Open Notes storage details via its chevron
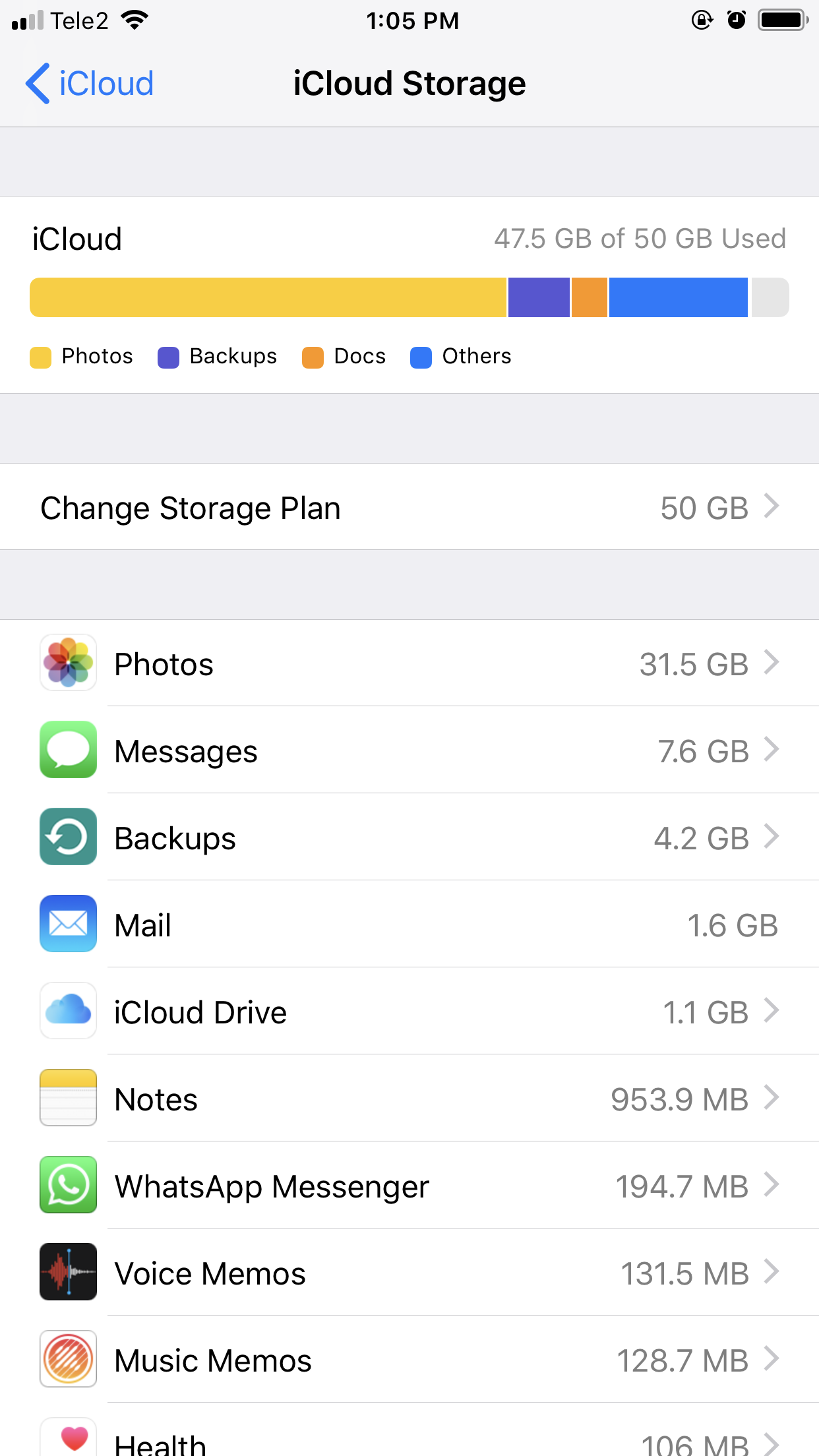Viewport: 819px width, 1456px height. tap(772, 1098)
